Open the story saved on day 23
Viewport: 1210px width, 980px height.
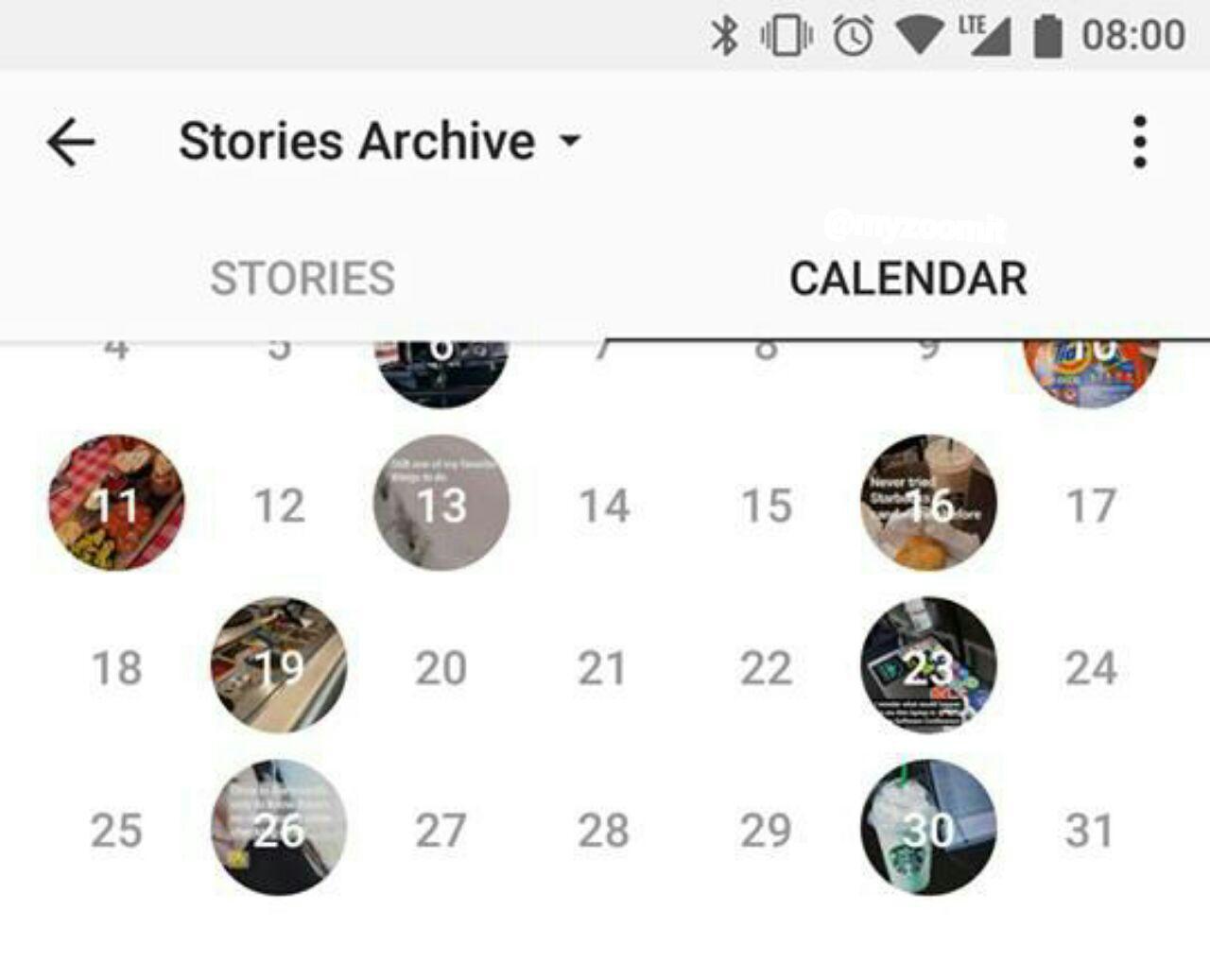point(928,665)
